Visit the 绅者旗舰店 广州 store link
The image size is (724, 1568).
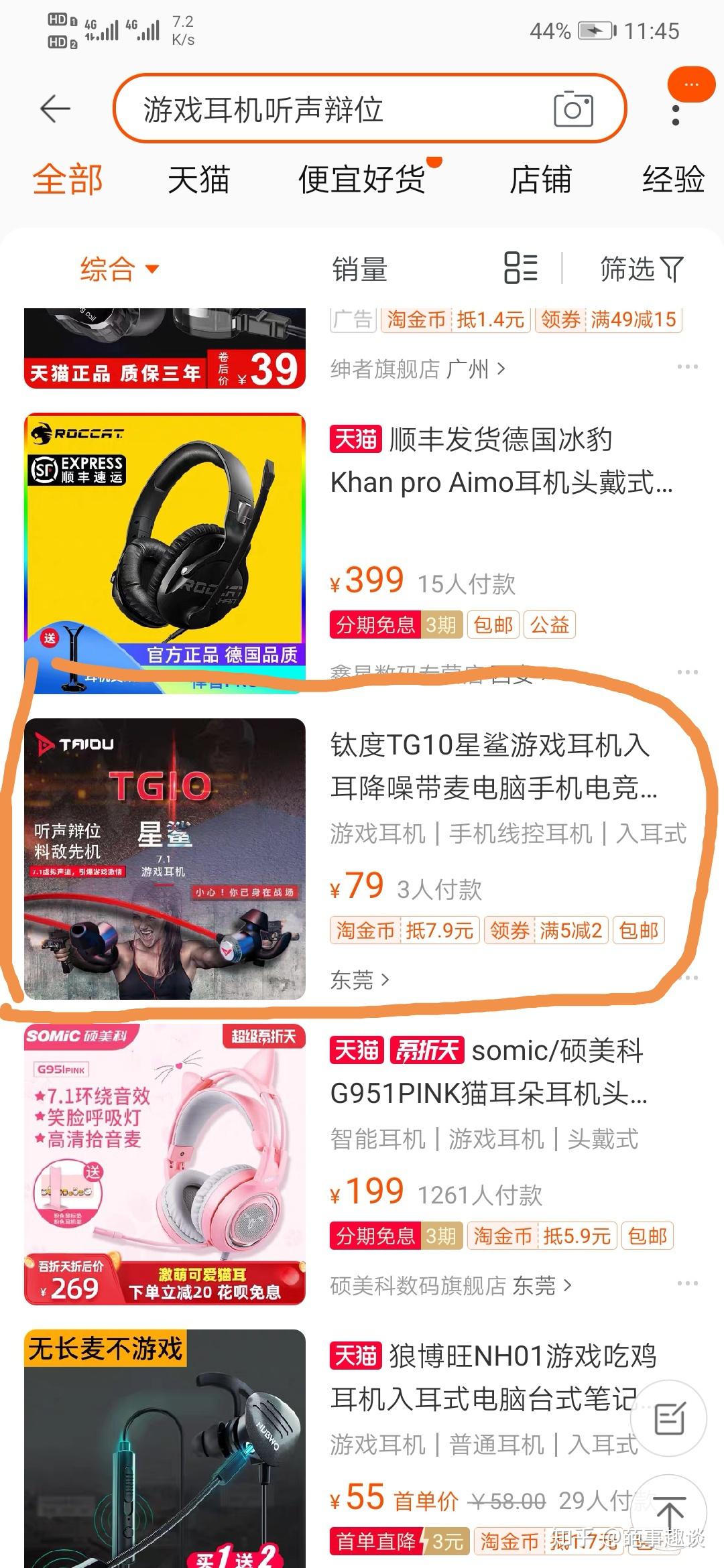[417, 369]
